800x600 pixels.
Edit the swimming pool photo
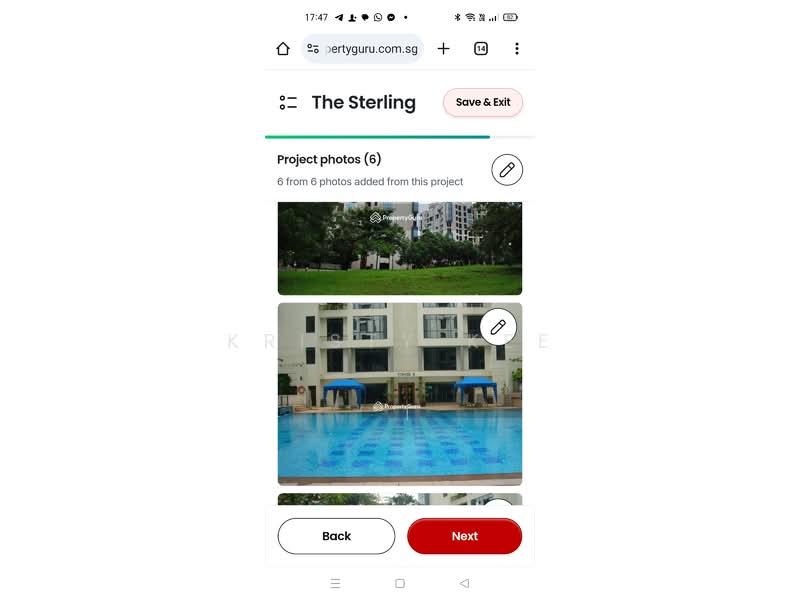click(x=498, y=327)
